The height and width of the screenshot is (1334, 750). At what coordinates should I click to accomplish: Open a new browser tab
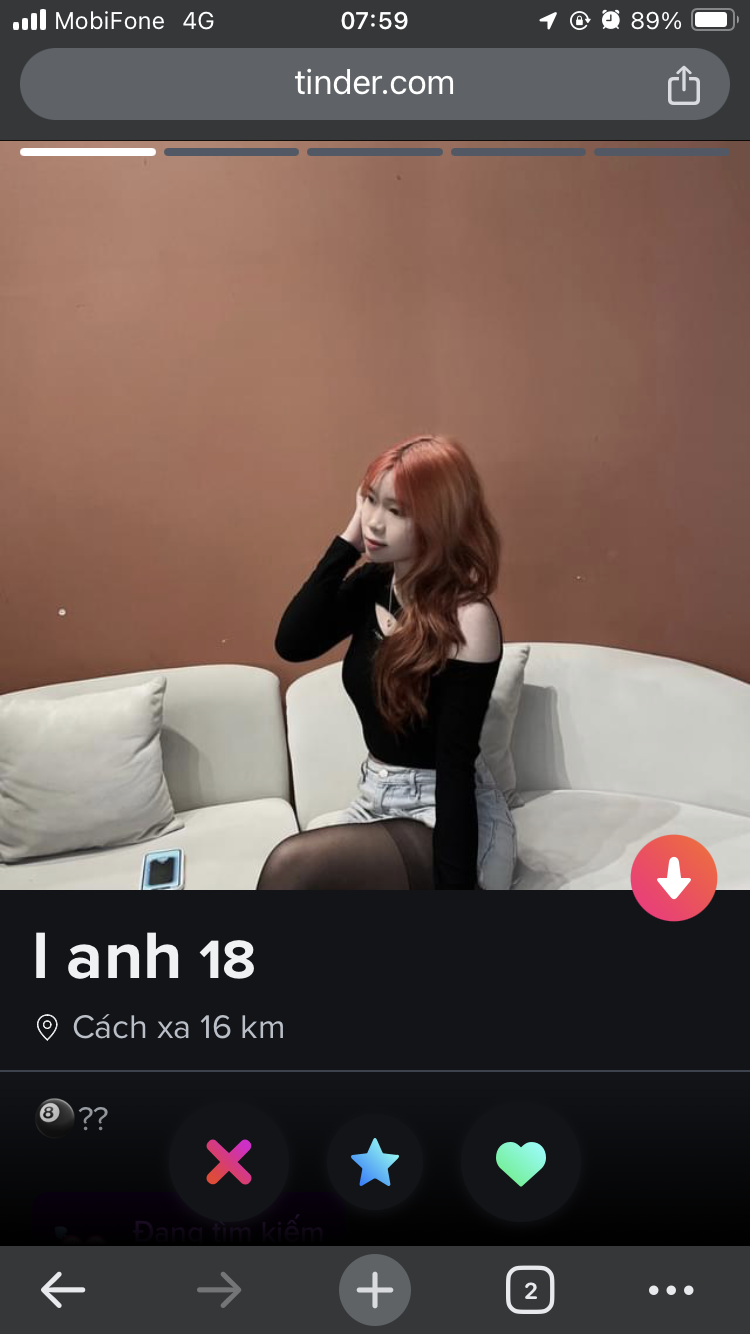tap(375, 1291)
